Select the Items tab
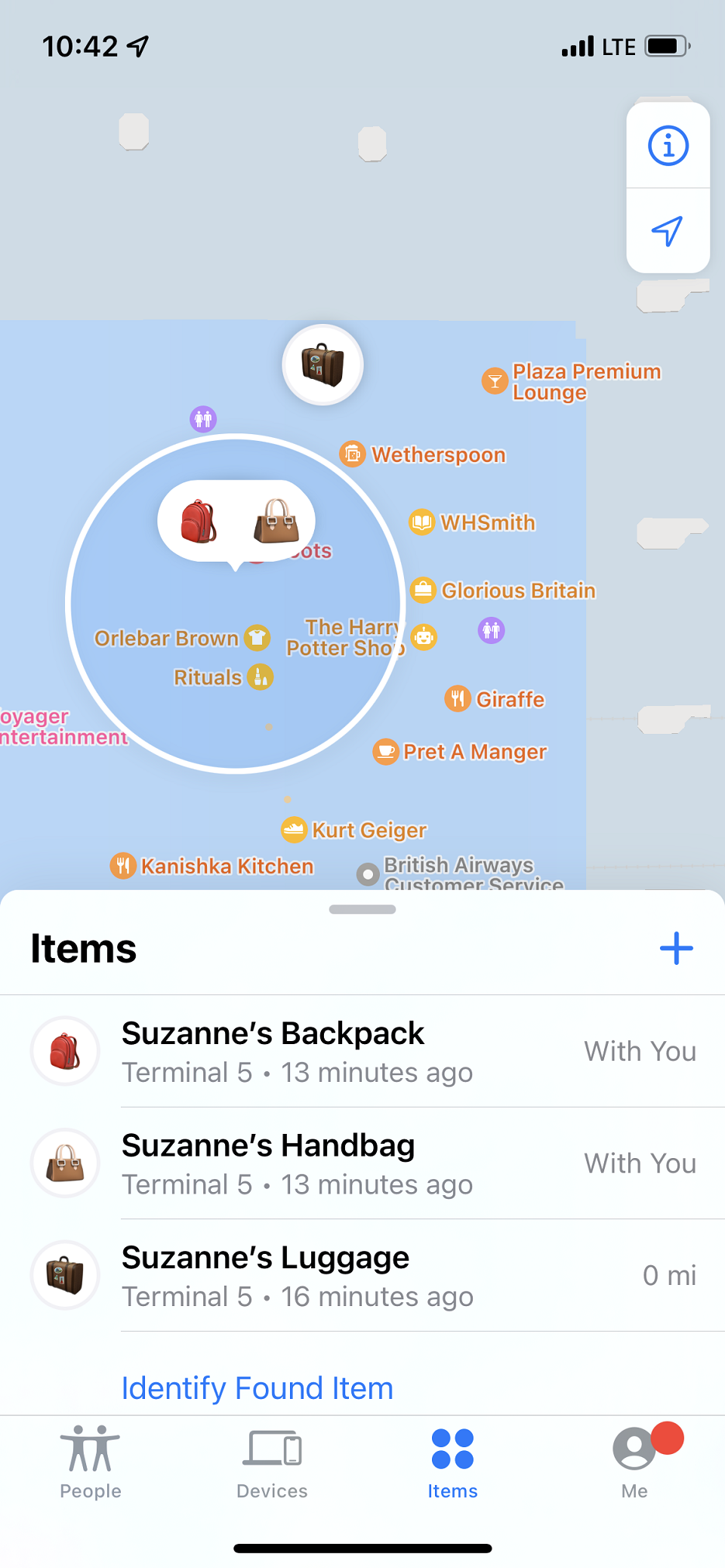This screenshot has width=725, height=1568. pos(452,1462)
